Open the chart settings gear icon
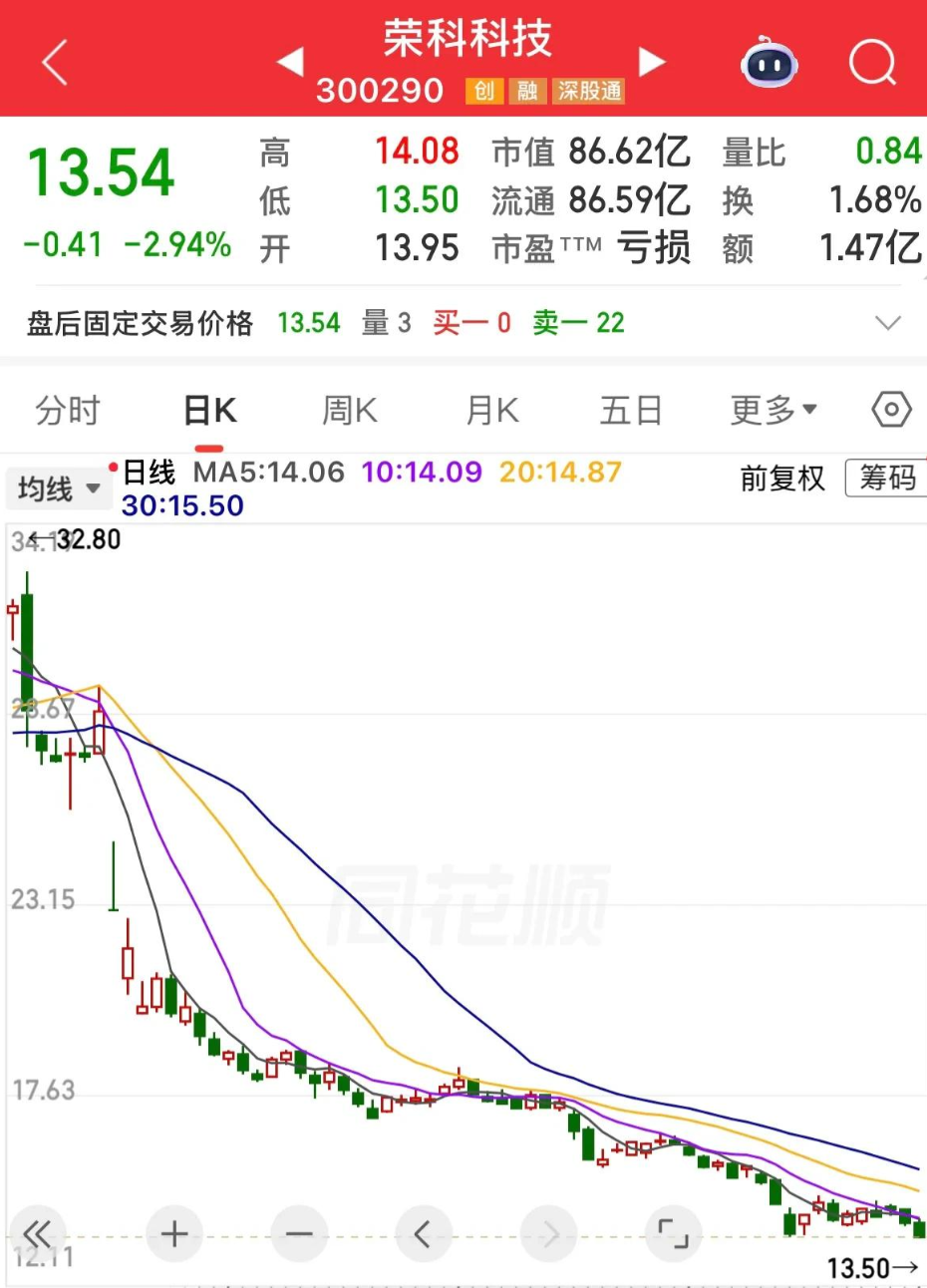The image size is (927, 1288). pos(890,409)
